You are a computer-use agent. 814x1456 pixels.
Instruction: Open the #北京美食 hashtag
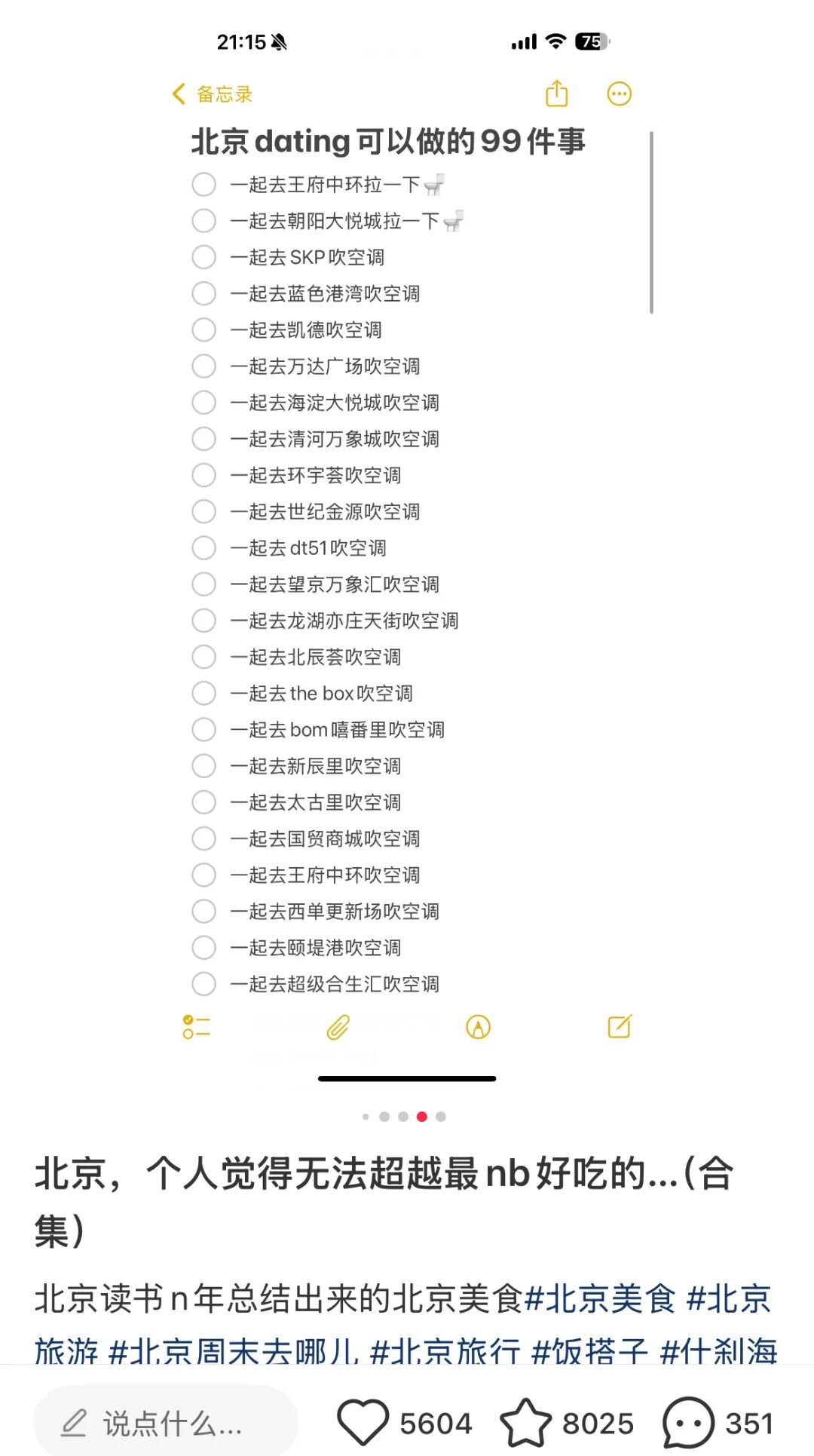pos(600,1298)
